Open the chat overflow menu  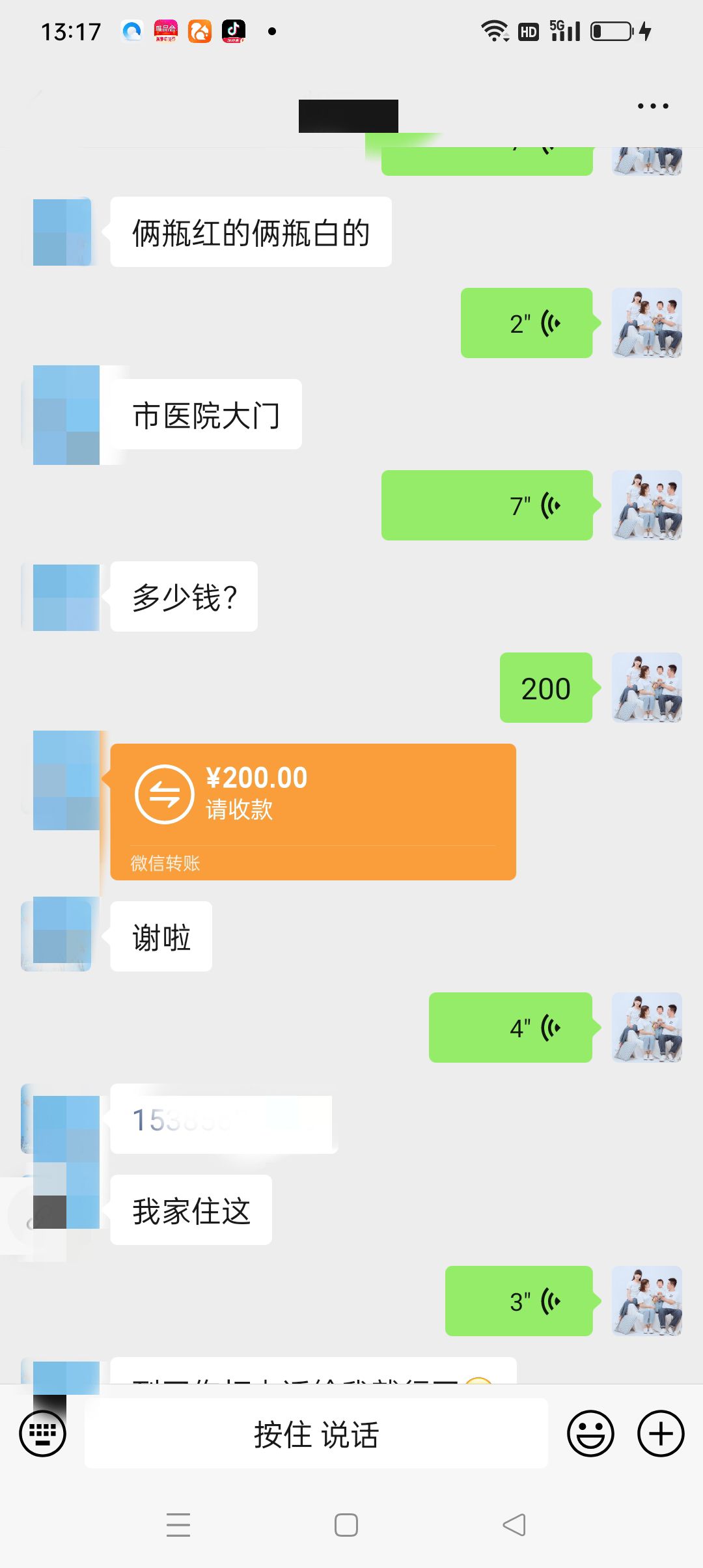pyautogui.click(x=653, y=106)
